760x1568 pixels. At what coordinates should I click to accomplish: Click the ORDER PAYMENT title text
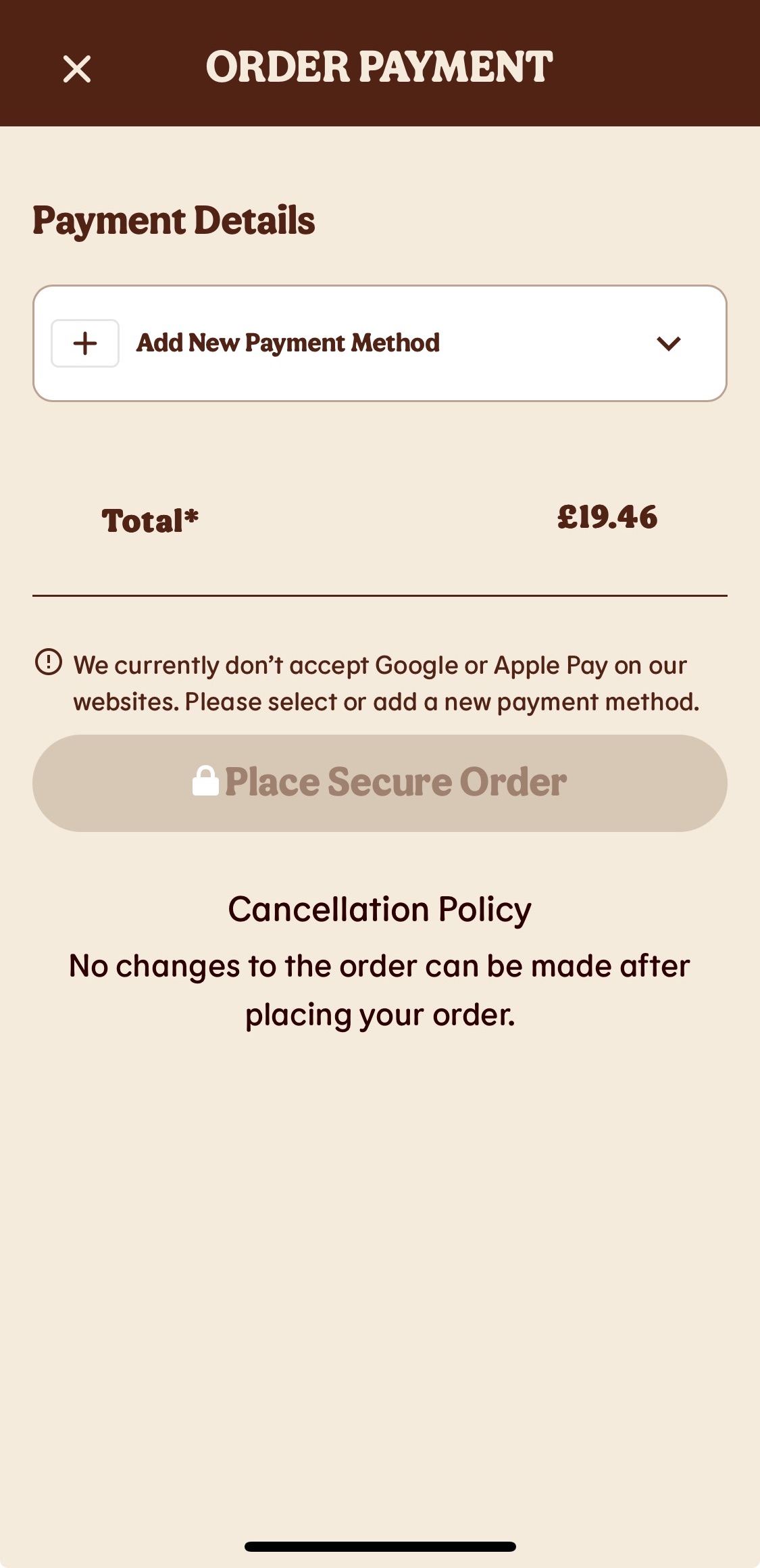[x=379, y=67]
